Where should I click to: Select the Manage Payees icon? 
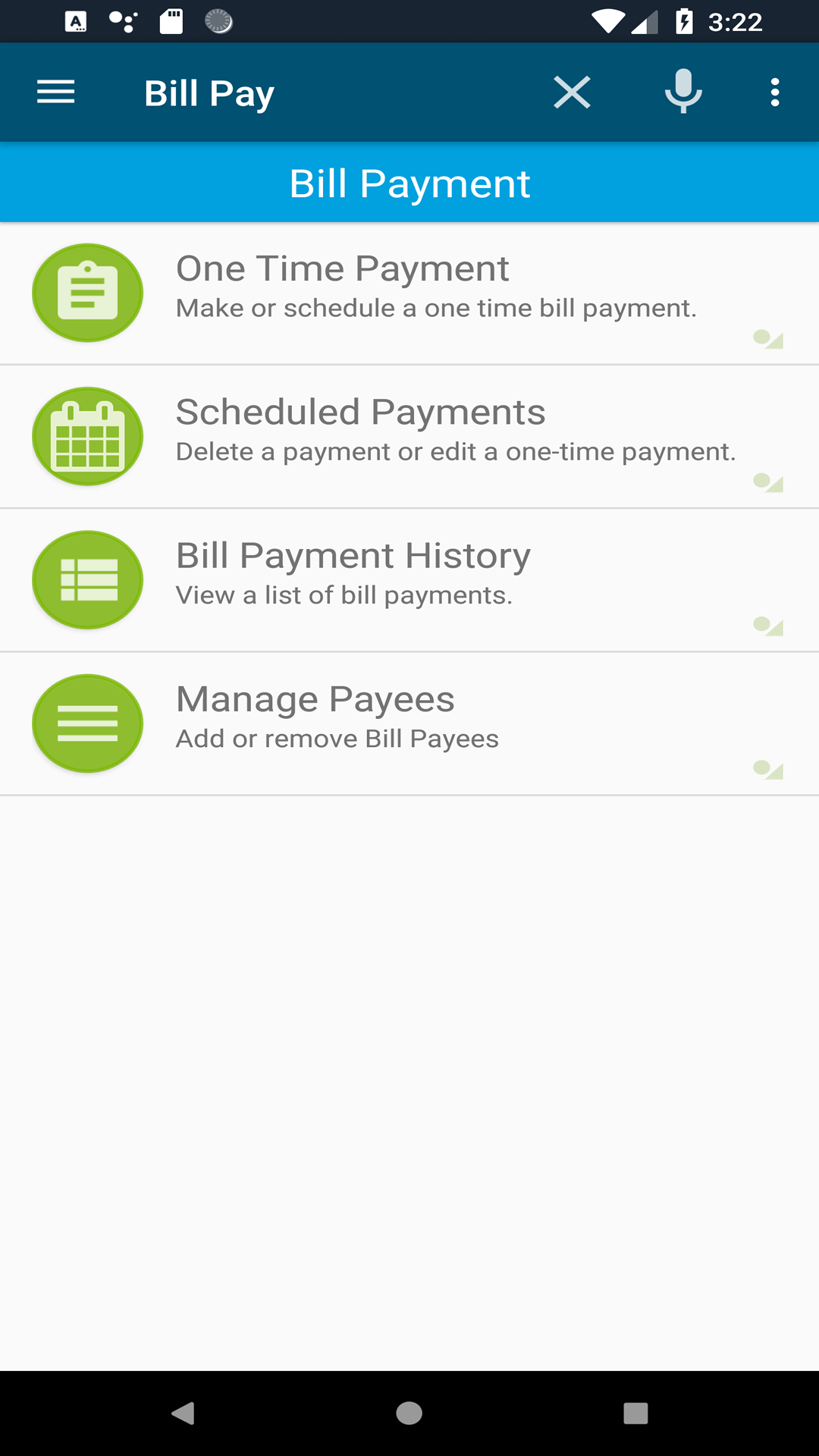[x=87, y=723]
